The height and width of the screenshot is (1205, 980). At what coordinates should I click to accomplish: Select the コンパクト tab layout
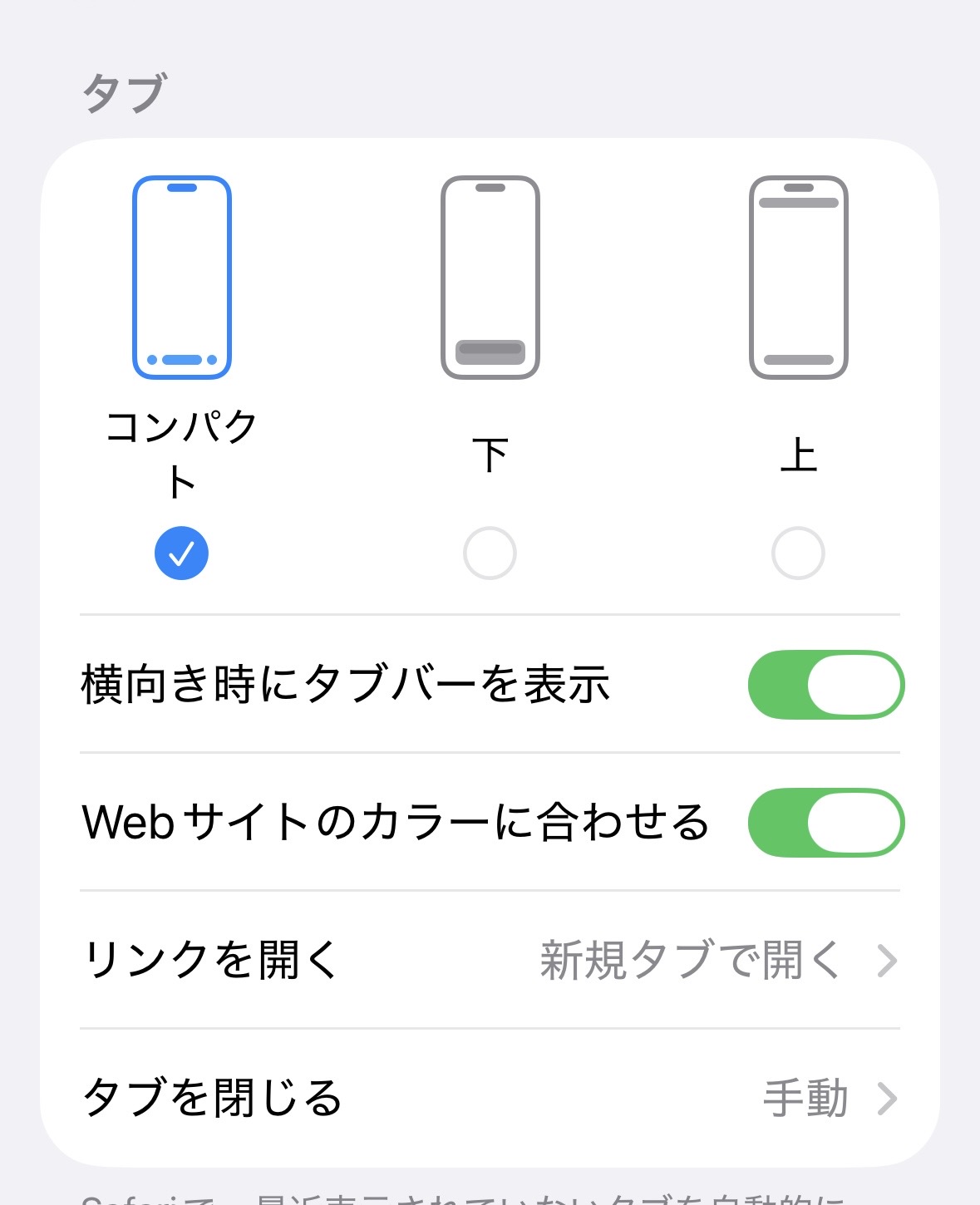tap(181, 553)
